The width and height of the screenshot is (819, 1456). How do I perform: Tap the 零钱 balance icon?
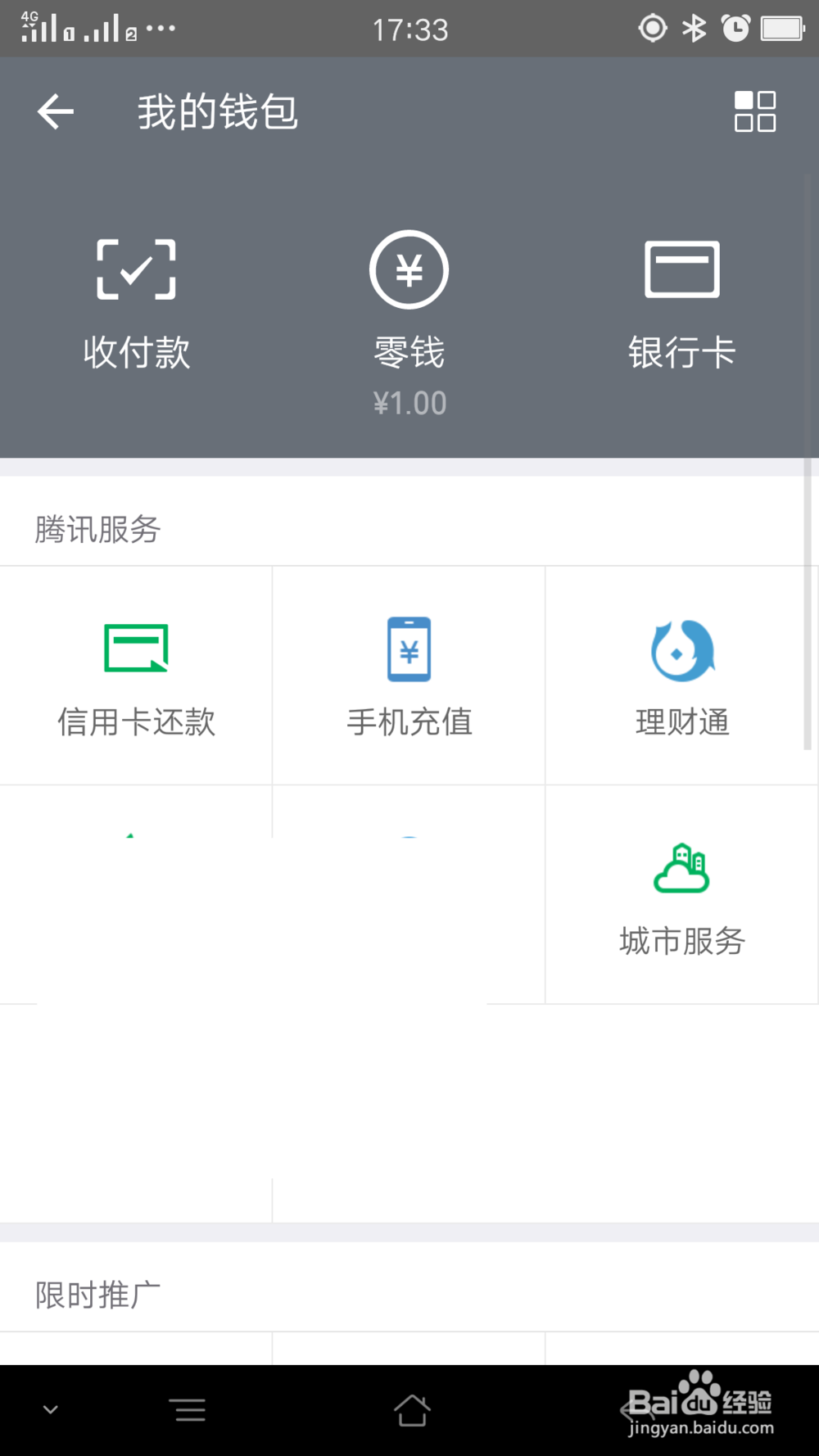click(409, 268)
